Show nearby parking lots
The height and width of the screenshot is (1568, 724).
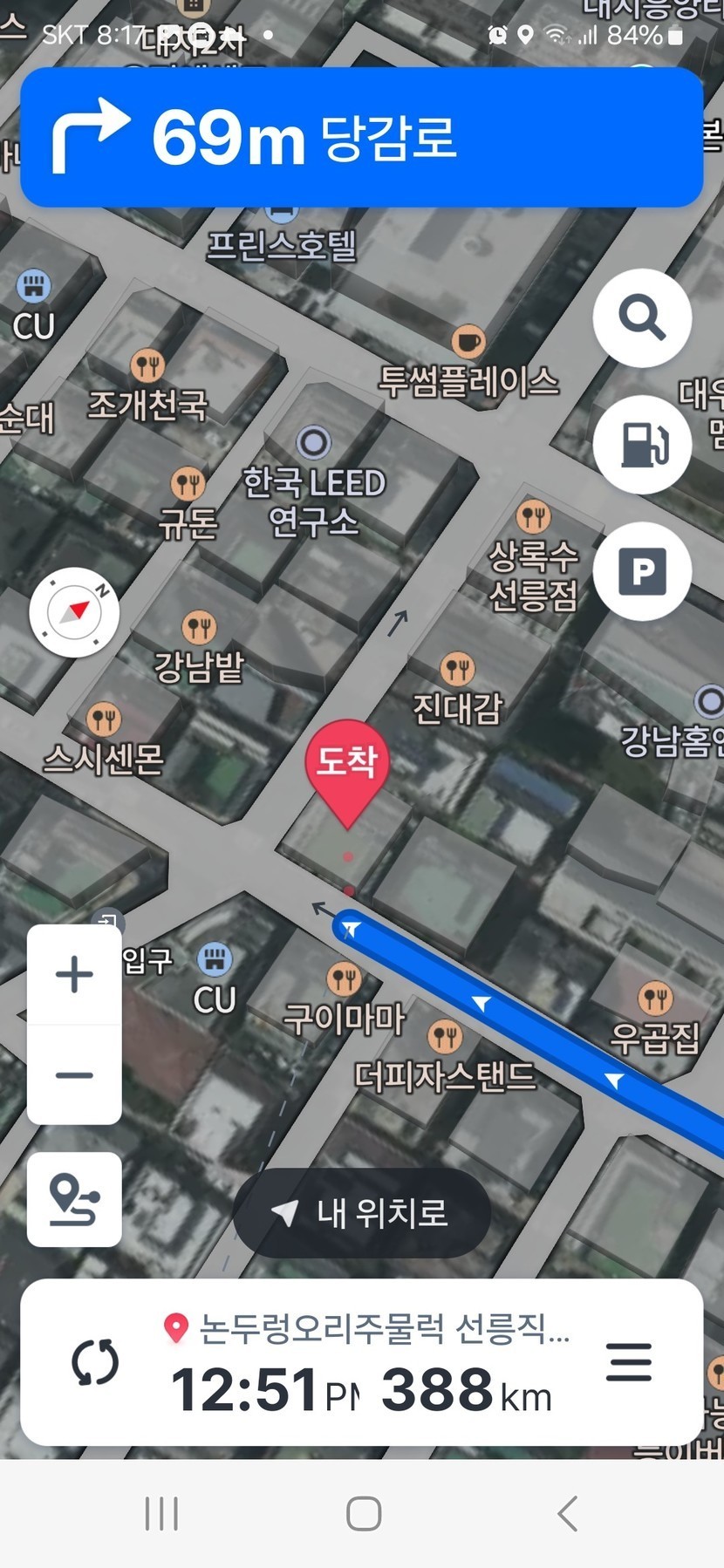642,571
